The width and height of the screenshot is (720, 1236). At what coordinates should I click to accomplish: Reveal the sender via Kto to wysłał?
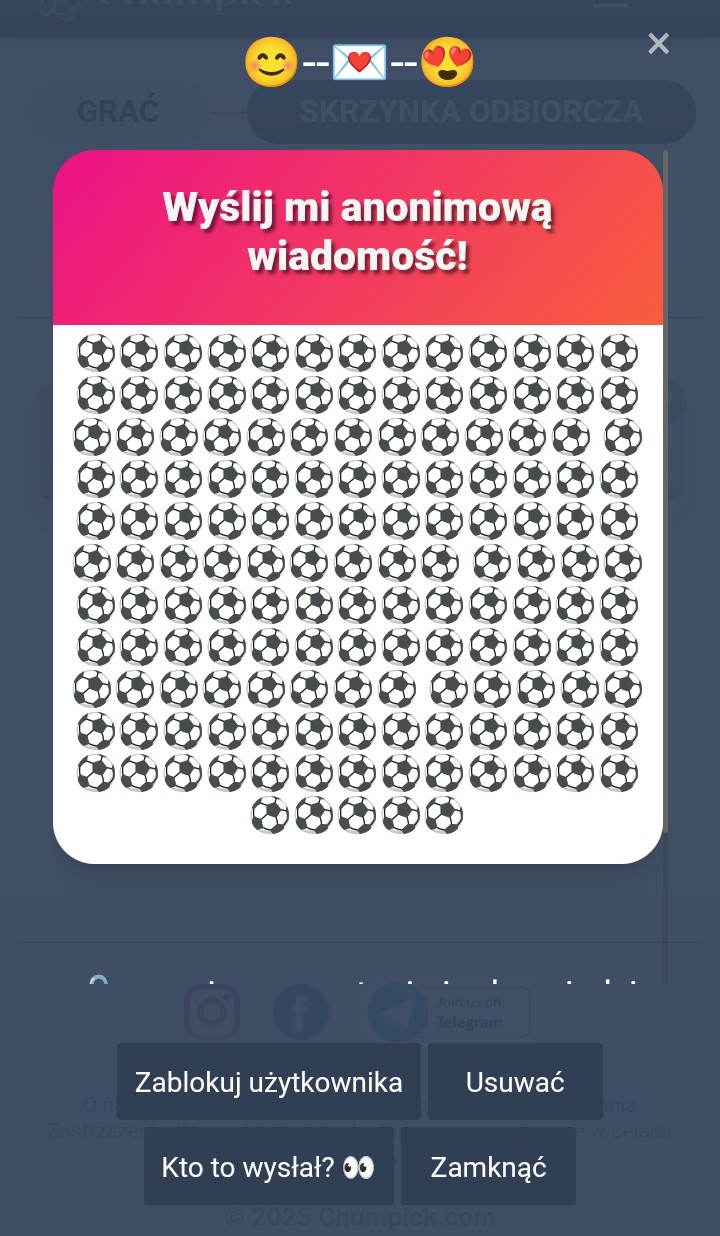tap(268, 1166)
